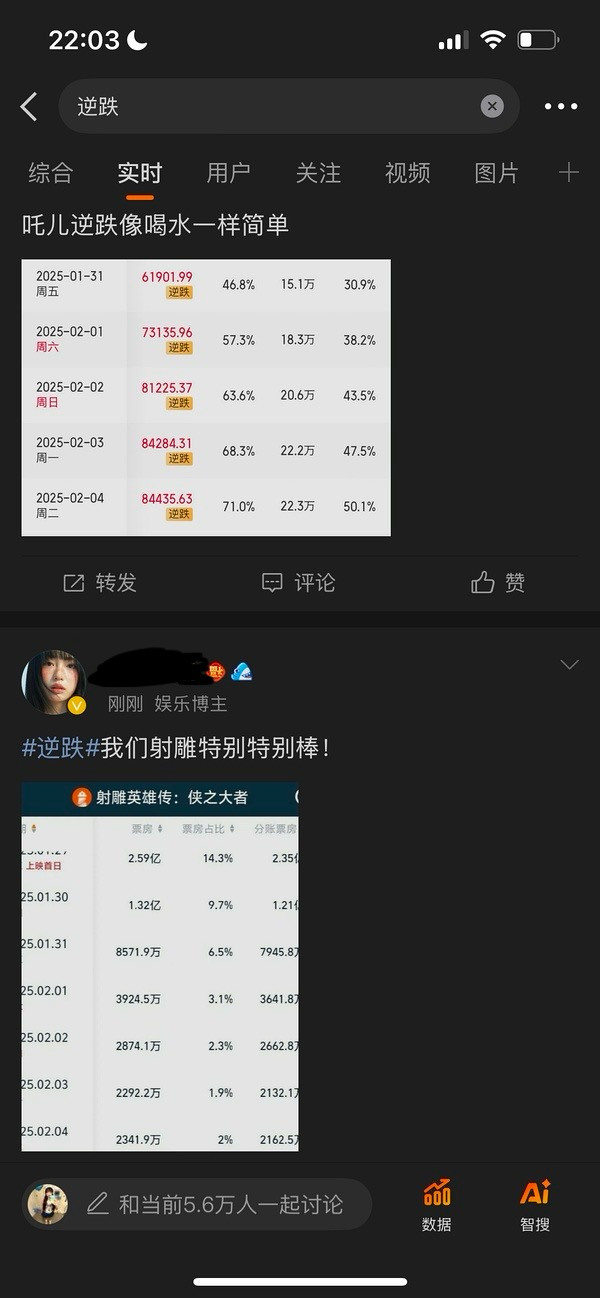Like the first post with 赞

[x=498, y=583]
